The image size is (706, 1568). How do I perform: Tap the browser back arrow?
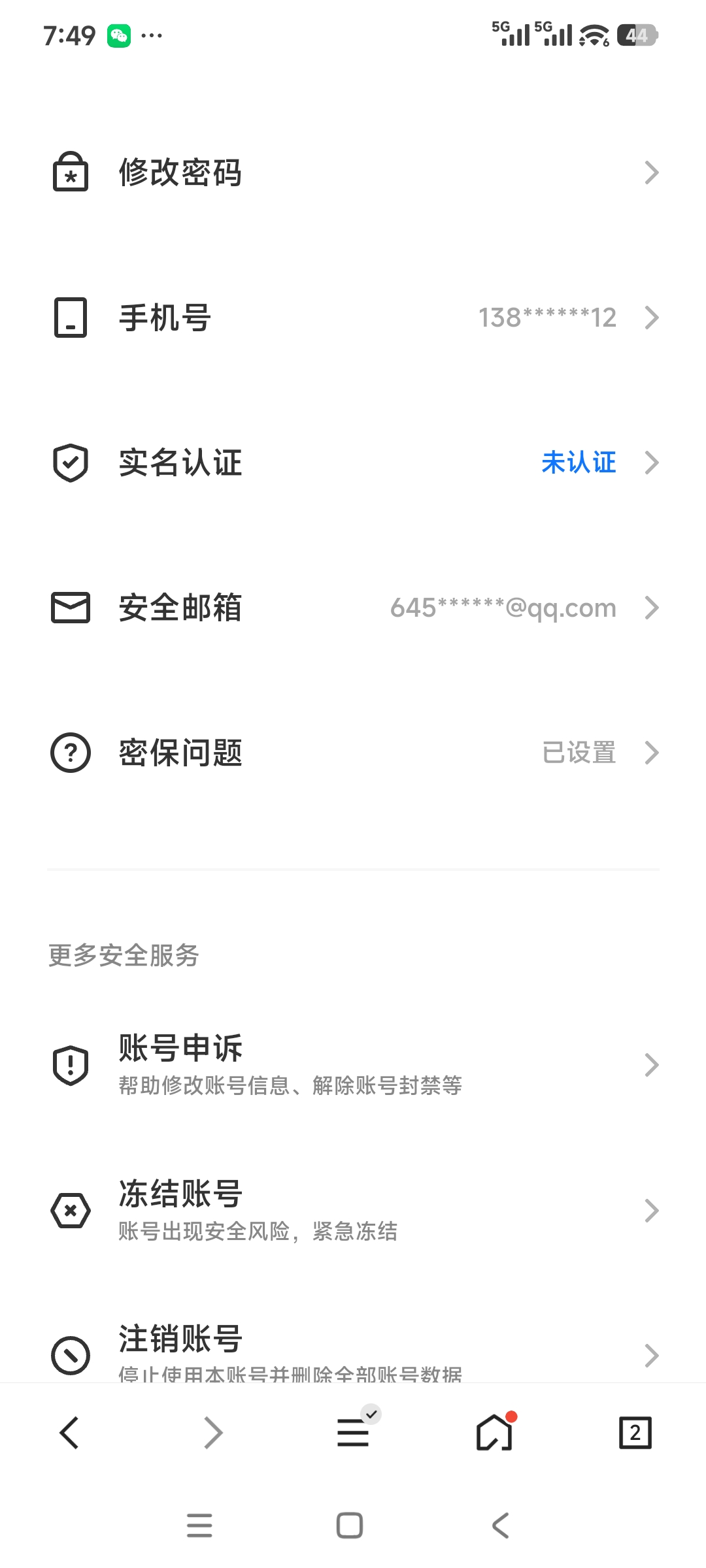70,1433
